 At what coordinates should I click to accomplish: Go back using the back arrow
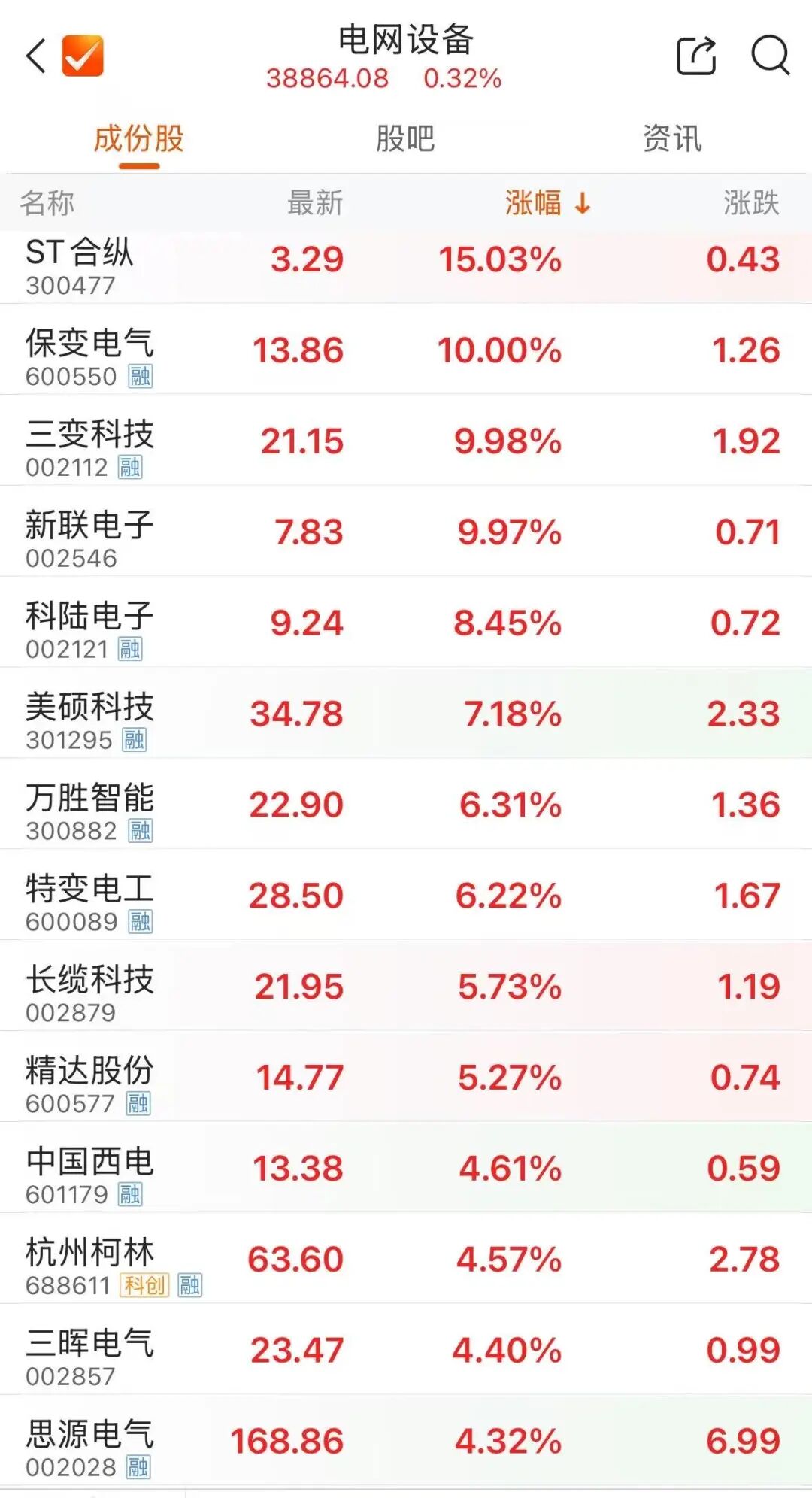pos(36,56)
